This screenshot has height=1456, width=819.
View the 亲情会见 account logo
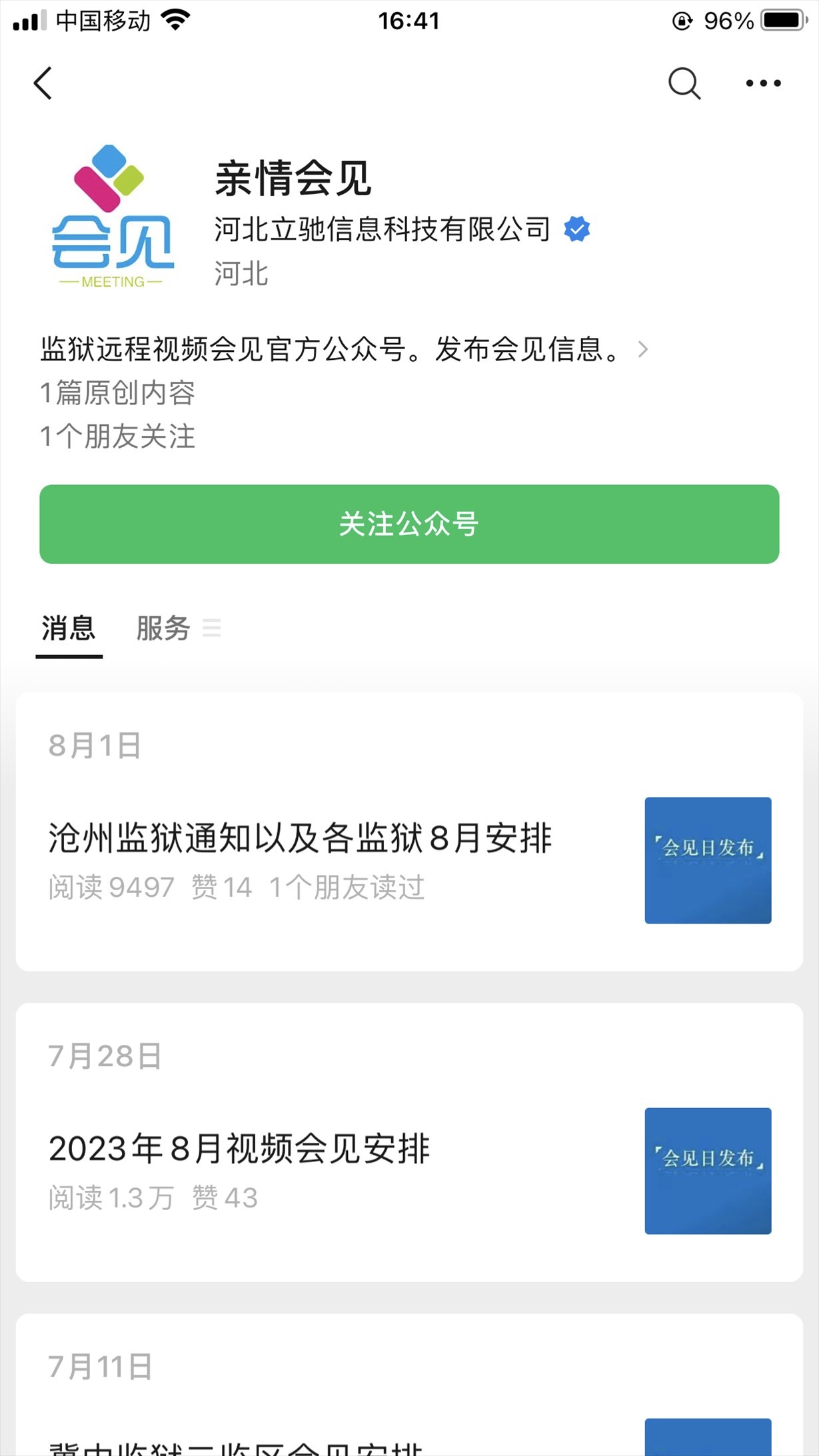pos(112,217)
